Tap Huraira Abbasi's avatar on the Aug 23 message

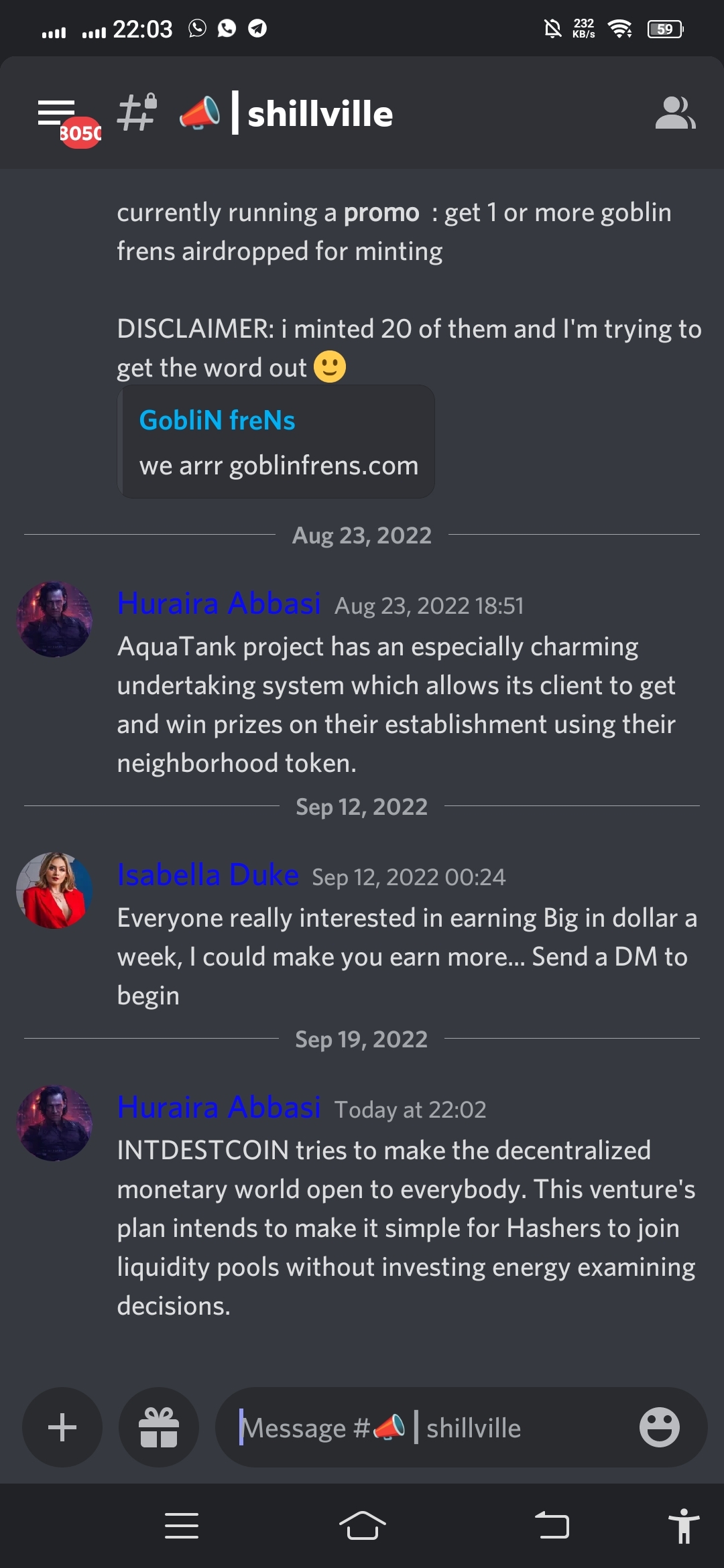click(x=54, y=619)
